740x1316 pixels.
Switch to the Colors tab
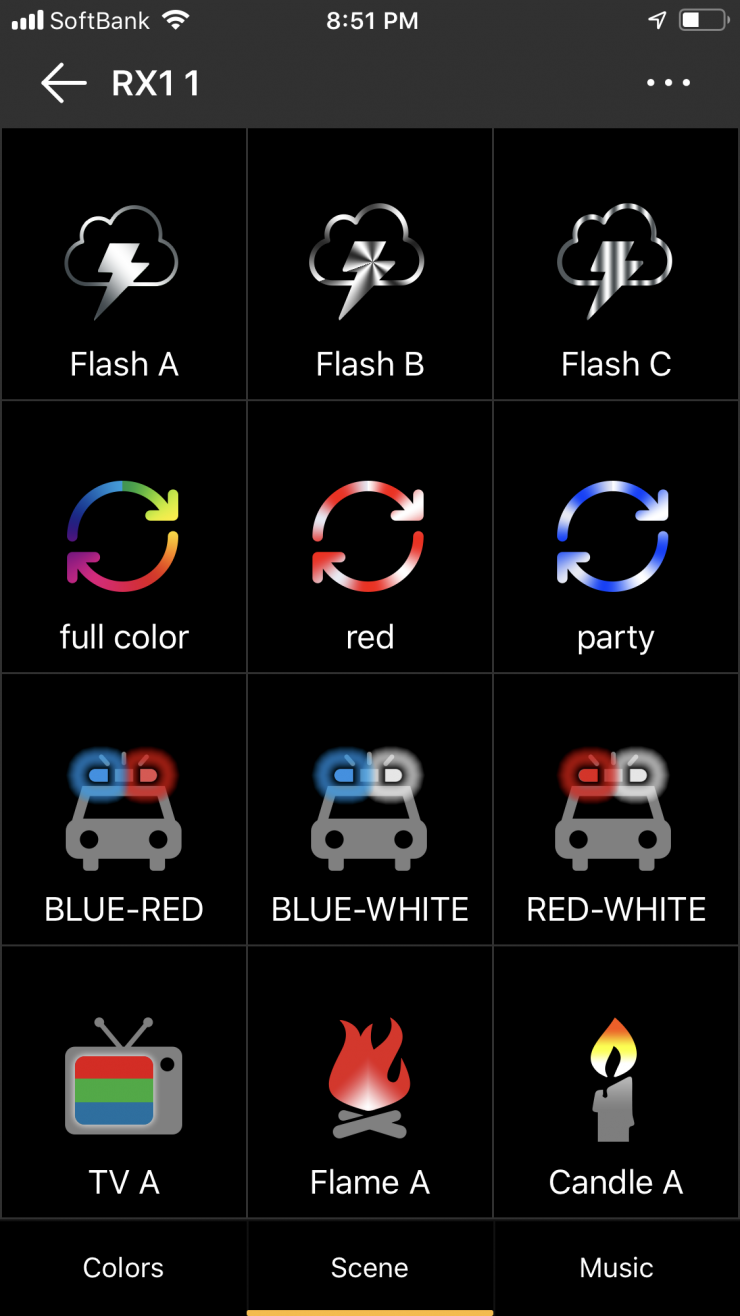(x=123, y=1267)
